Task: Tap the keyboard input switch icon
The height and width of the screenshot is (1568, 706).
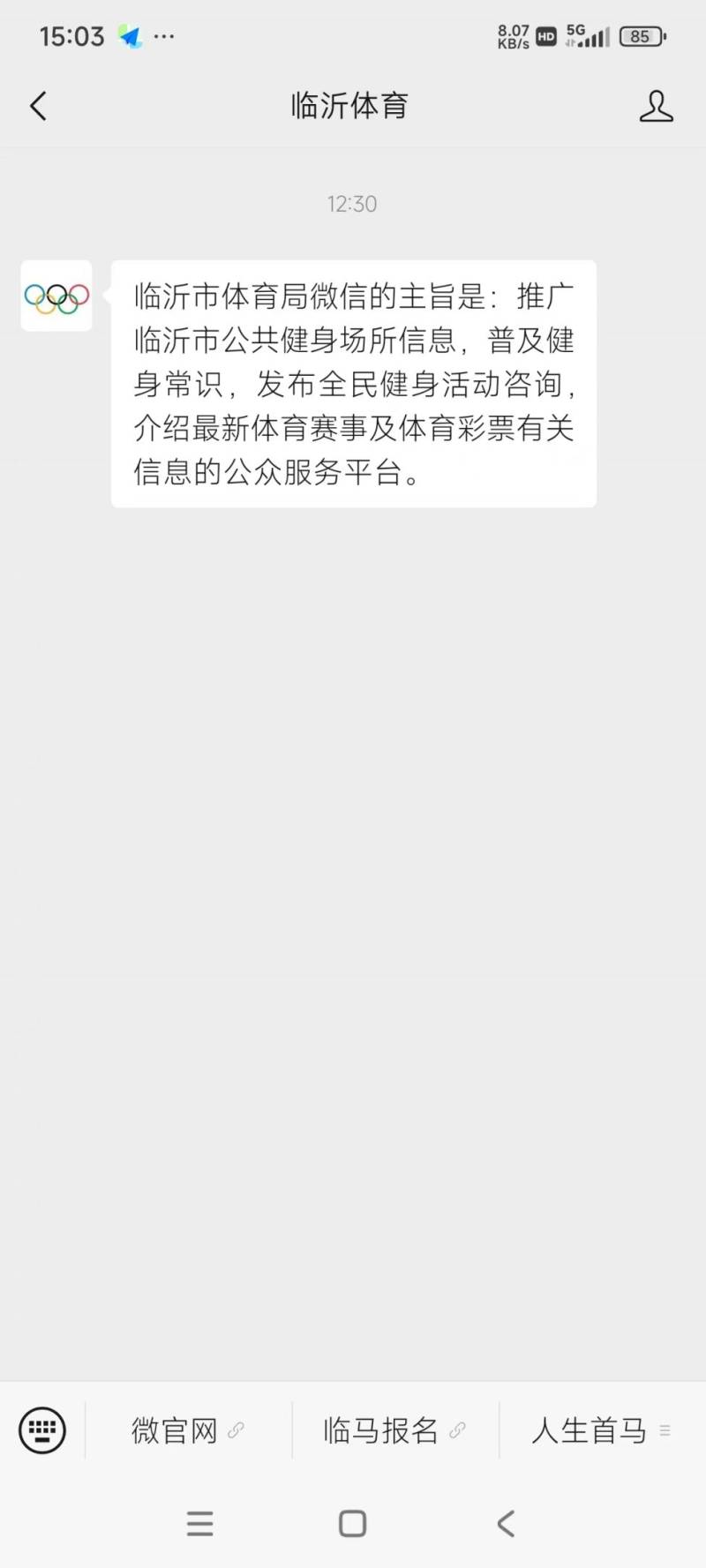Action: coord(41,1429)
